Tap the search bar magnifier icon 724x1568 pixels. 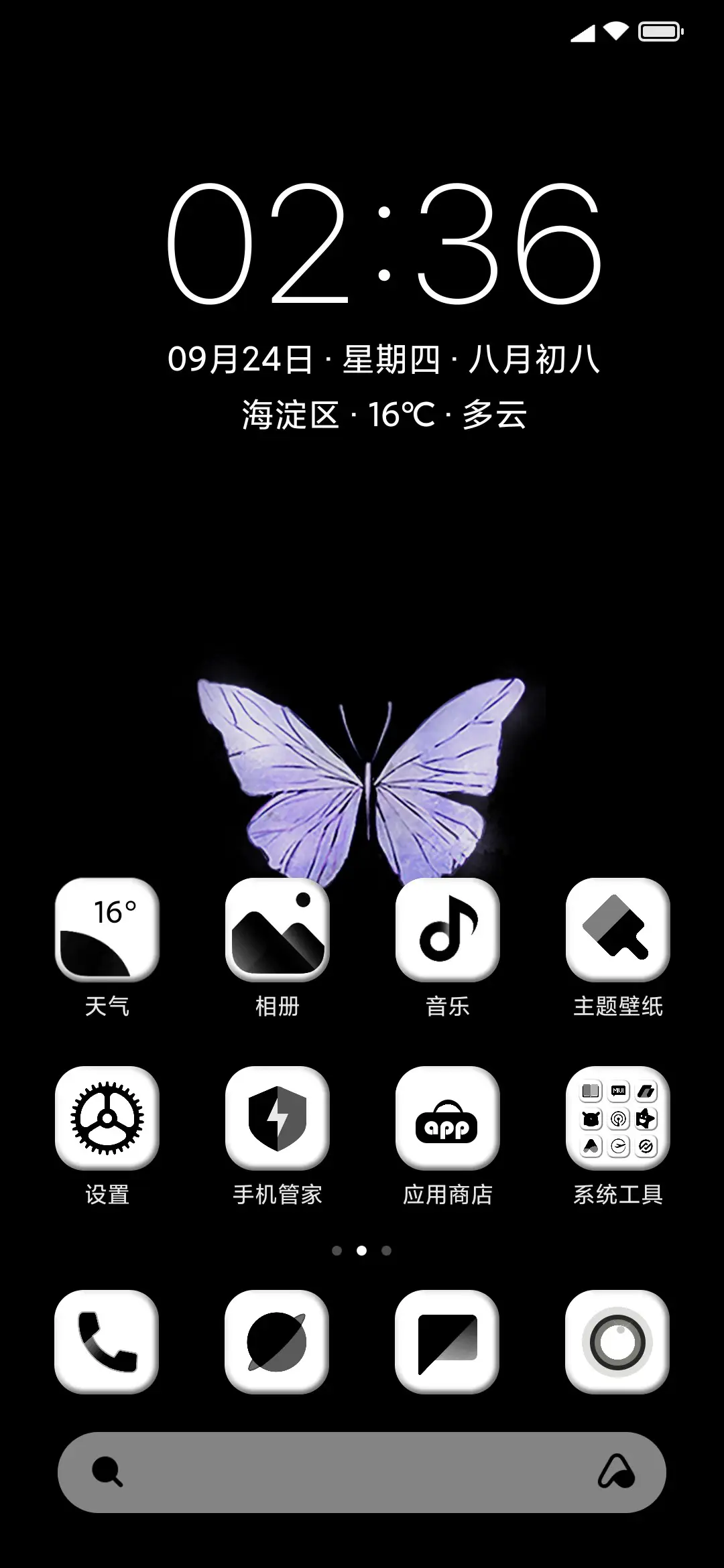click(107, 1472)
